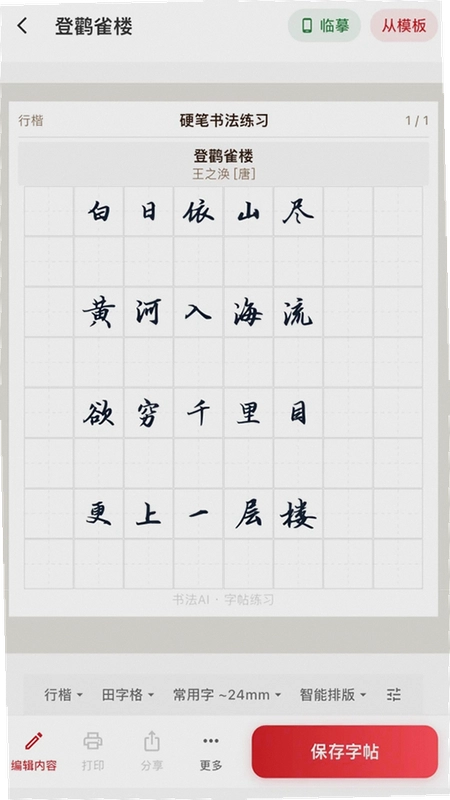
Task: Open the 从模板 option
Action: 404,26
